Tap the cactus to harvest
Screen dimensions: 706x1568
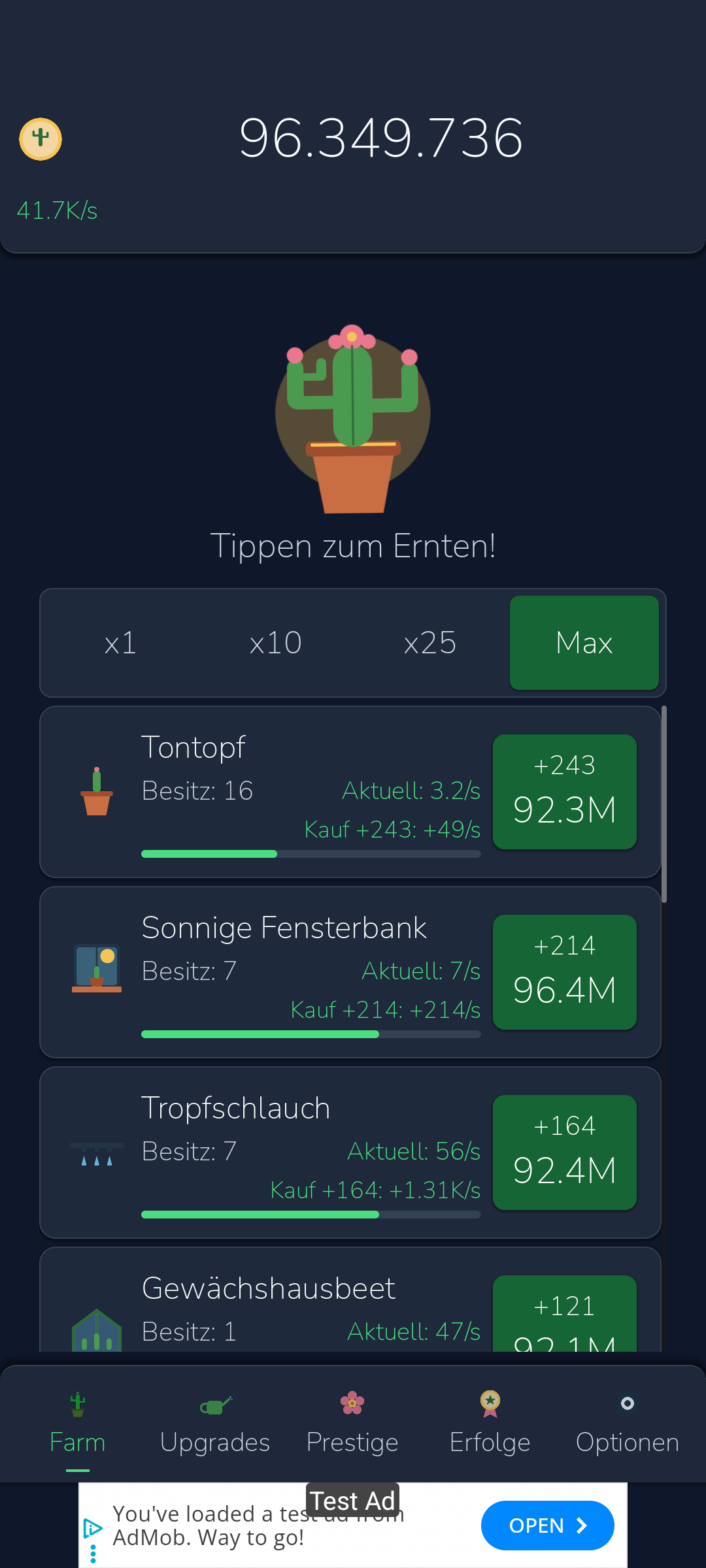[353, 419]
